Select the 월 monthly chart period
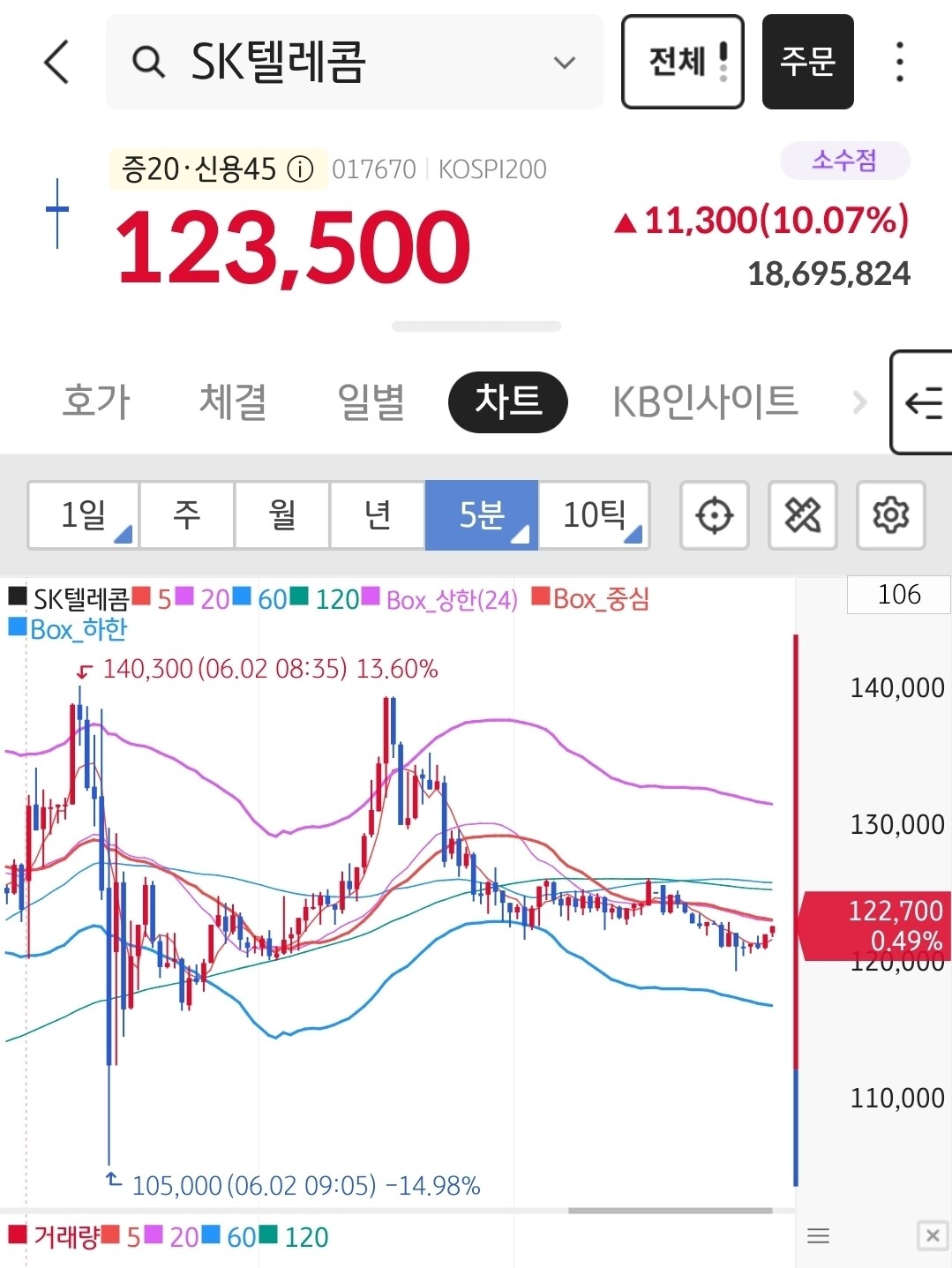This screenshot has height=1268, width=952. pyautogui.click(x=281, y=514)
